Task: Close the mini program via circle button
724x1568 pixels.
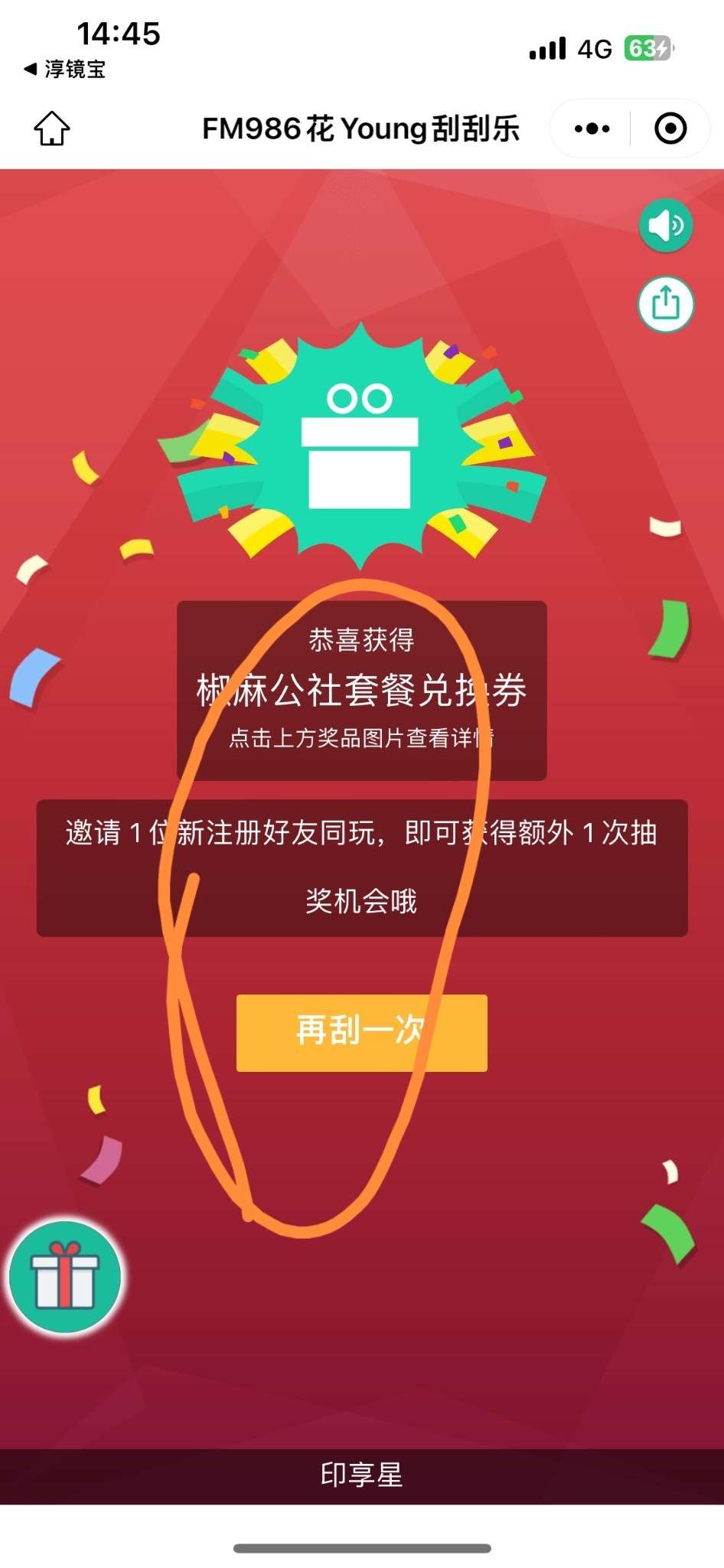Action: (x=670, y=129)
